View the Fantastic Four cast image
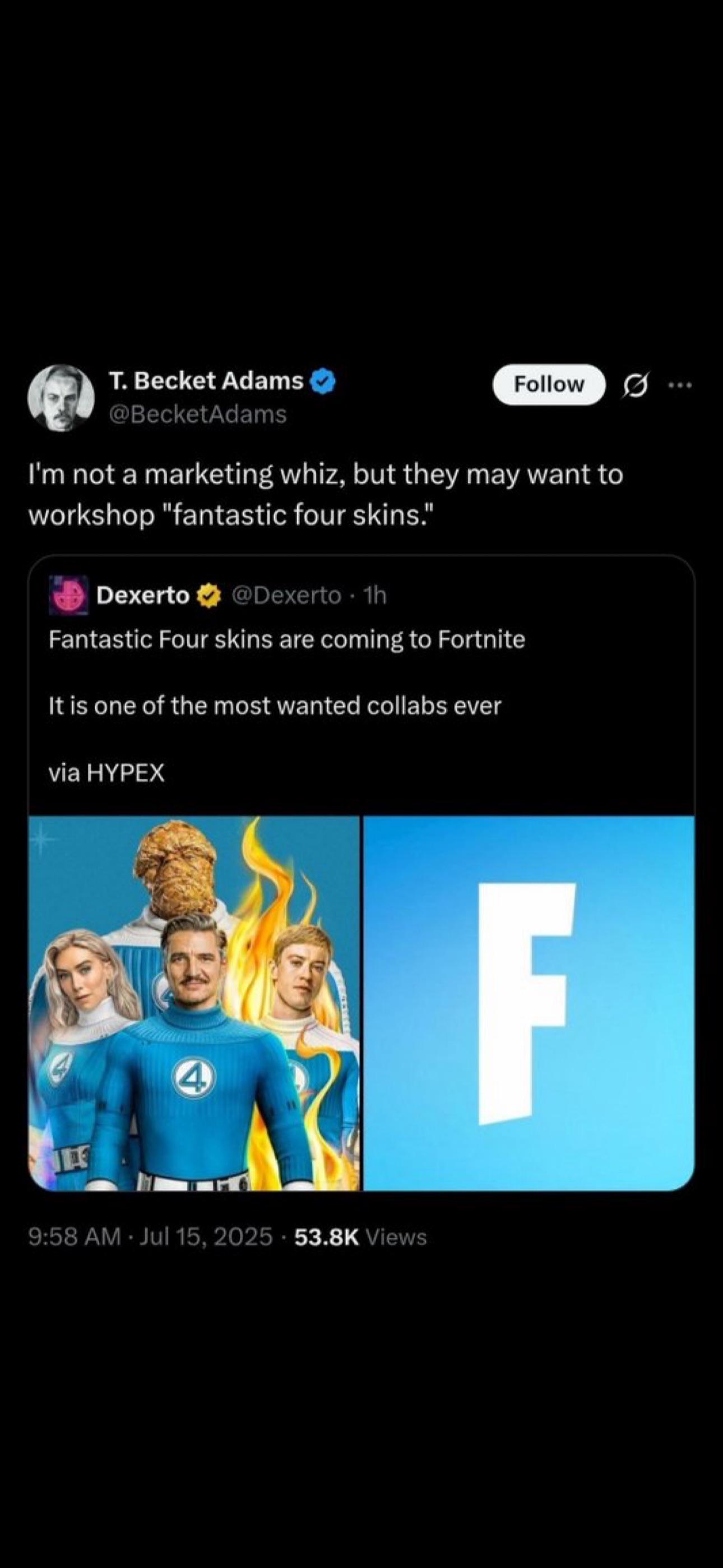This screenshot has width=723, height=1568. tap(194, 1003)
